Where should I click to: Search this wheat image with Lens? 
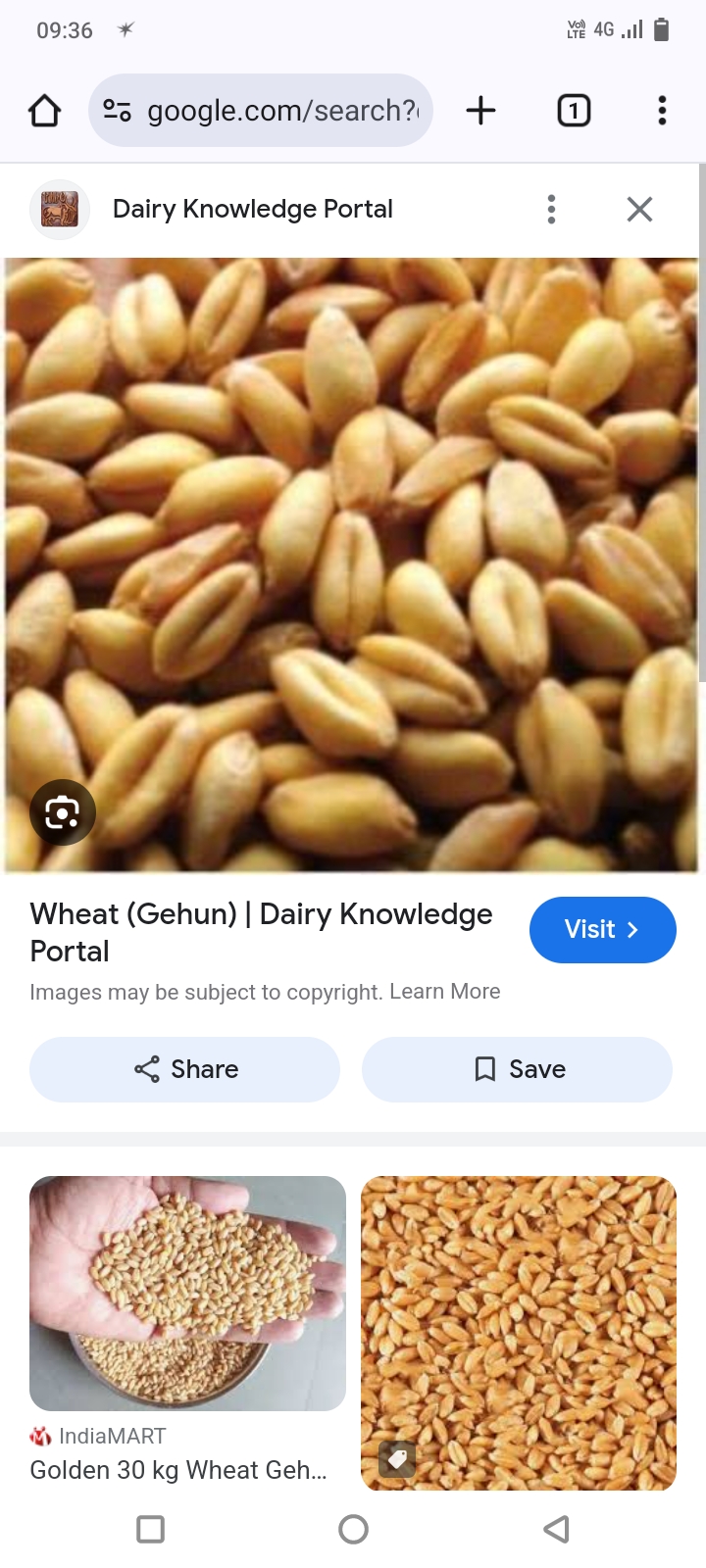click(63, 812)
